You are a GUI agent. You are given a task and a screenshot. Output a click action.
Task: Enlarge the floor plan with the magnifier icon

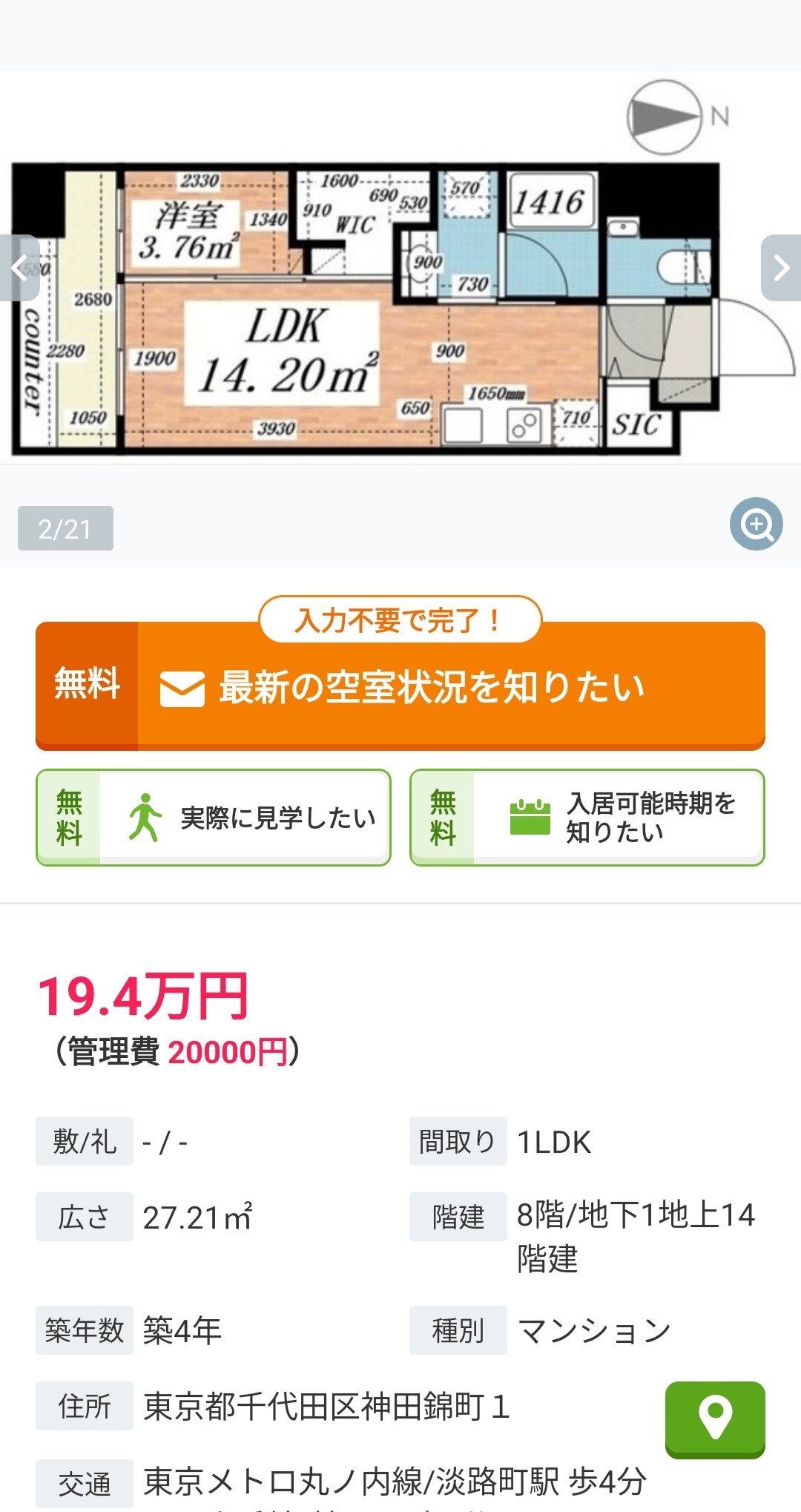(x=756, y=524)
